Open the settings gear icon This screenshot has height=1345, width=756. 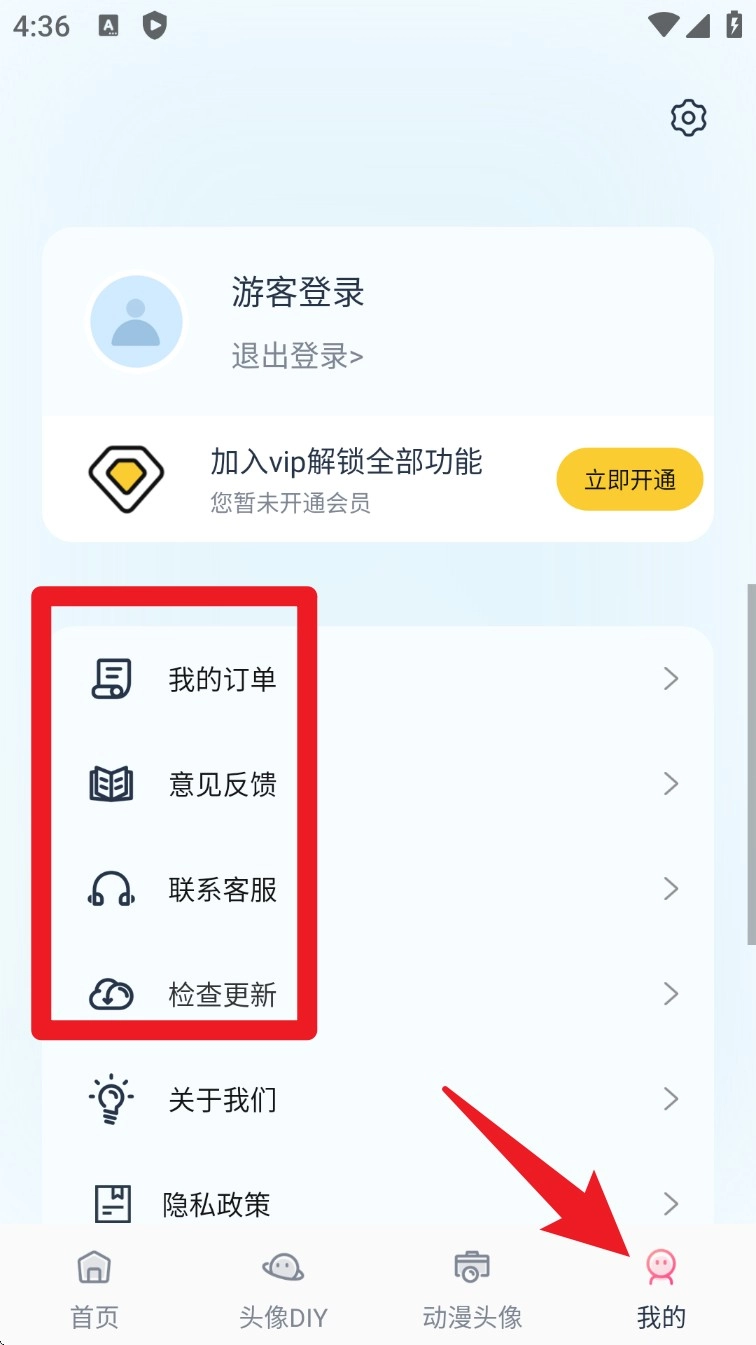(x=688, y=118)
